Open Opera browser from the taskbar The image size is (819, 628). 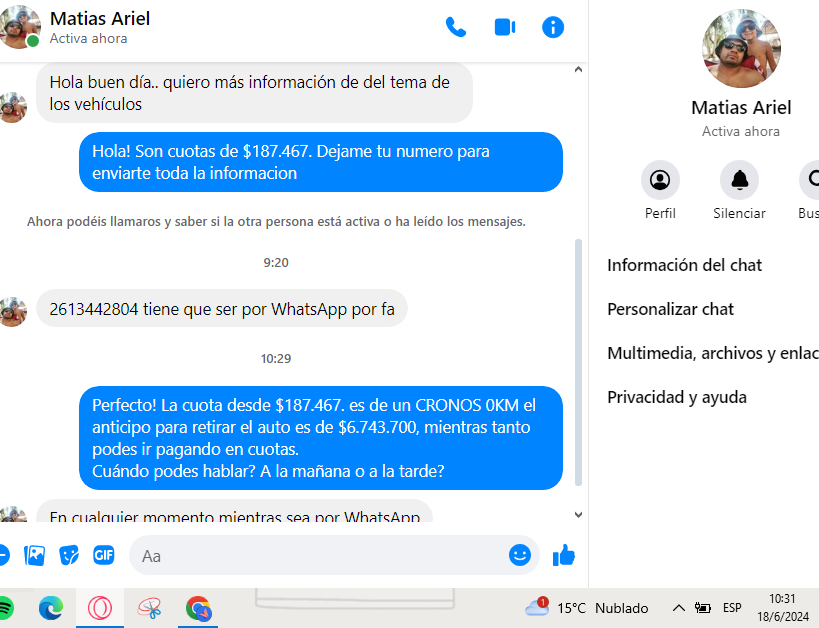point(99,607)
